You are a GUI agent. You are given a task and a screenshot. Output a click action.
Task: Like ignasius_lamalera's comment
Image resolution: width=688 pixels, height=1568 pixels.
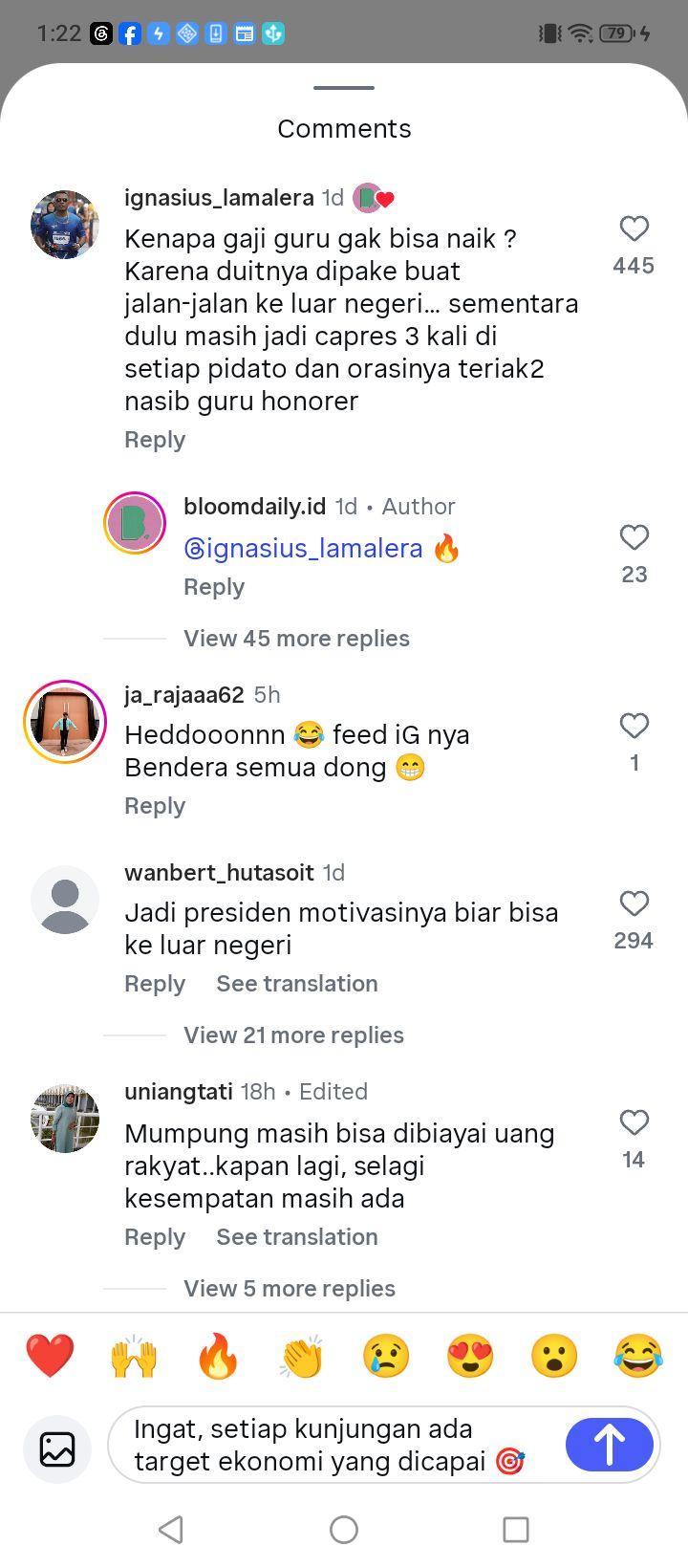(x=634, y=229)
